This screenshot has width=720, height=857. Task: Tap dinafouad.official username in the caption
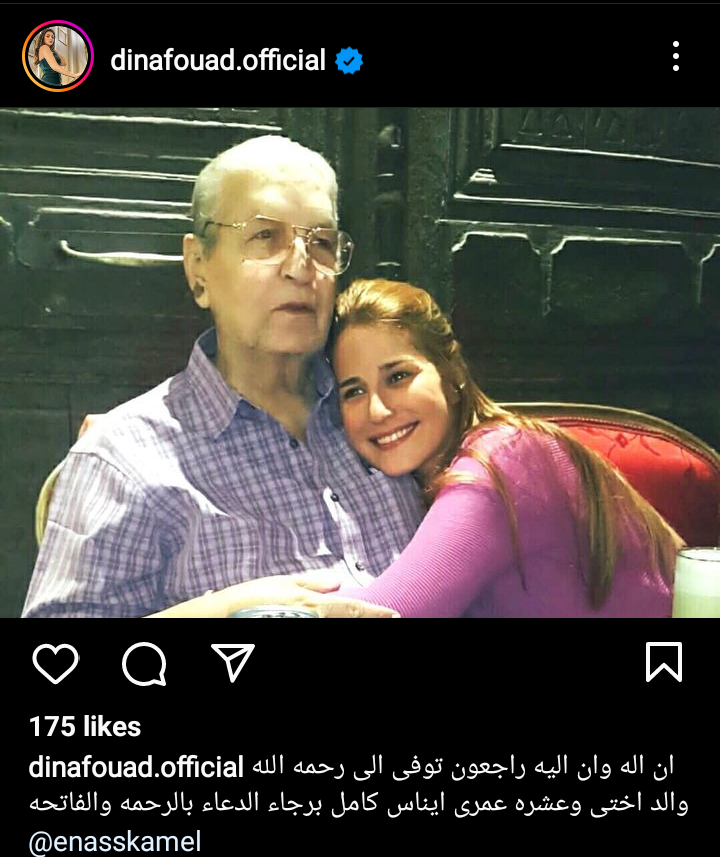point(137,767)
